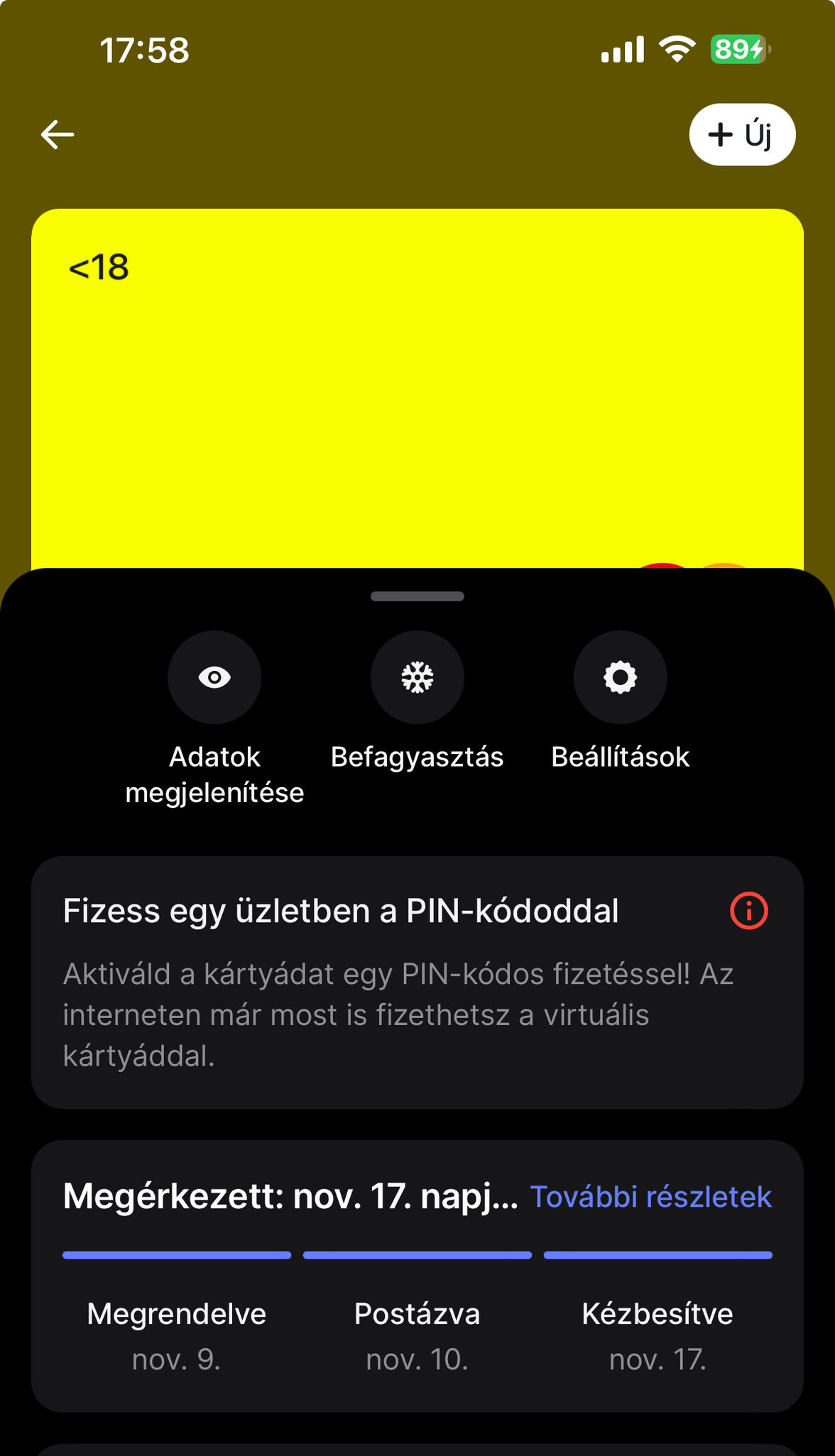
Task: Open card Beállítások settings
Action: tap(620, 678)
